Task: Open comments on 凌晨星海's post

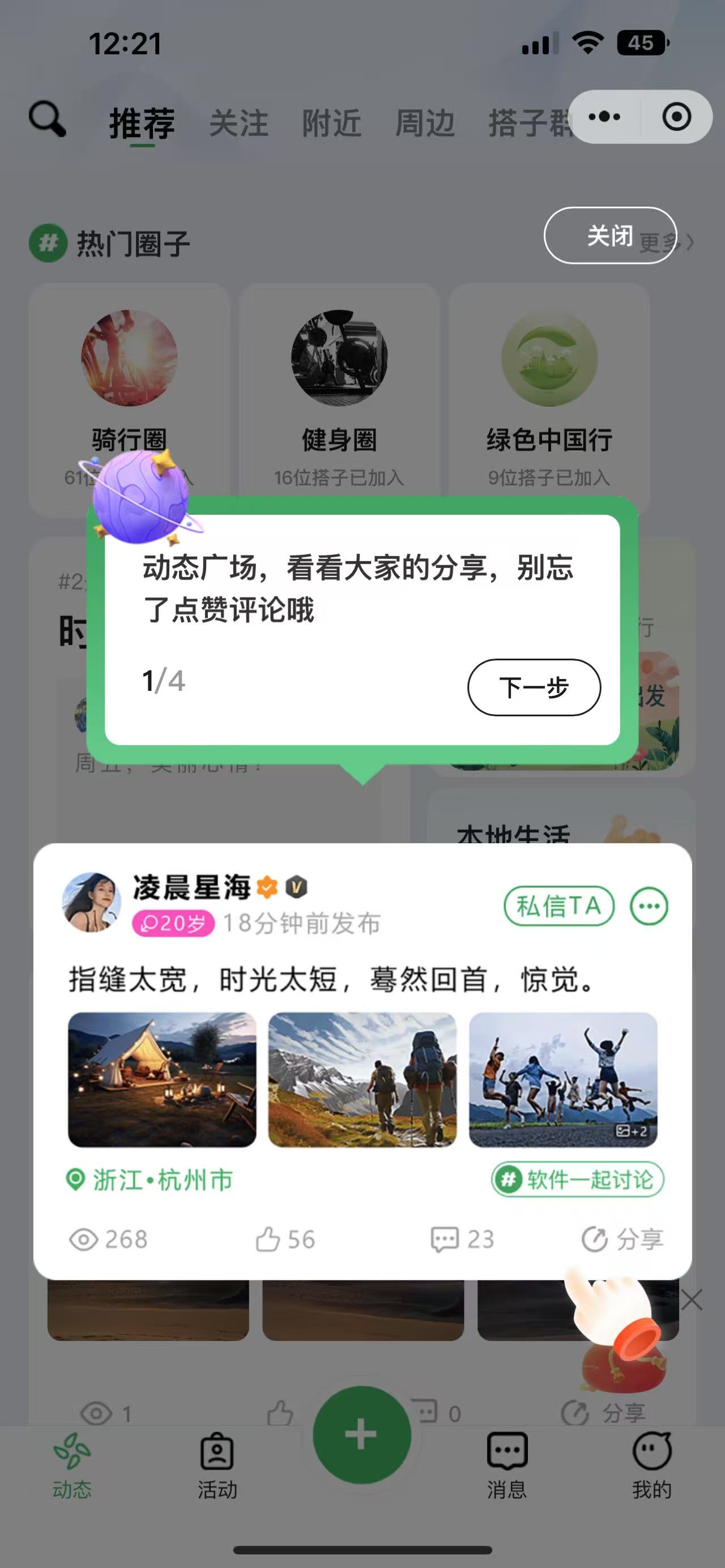Action: coord(462,1240)
